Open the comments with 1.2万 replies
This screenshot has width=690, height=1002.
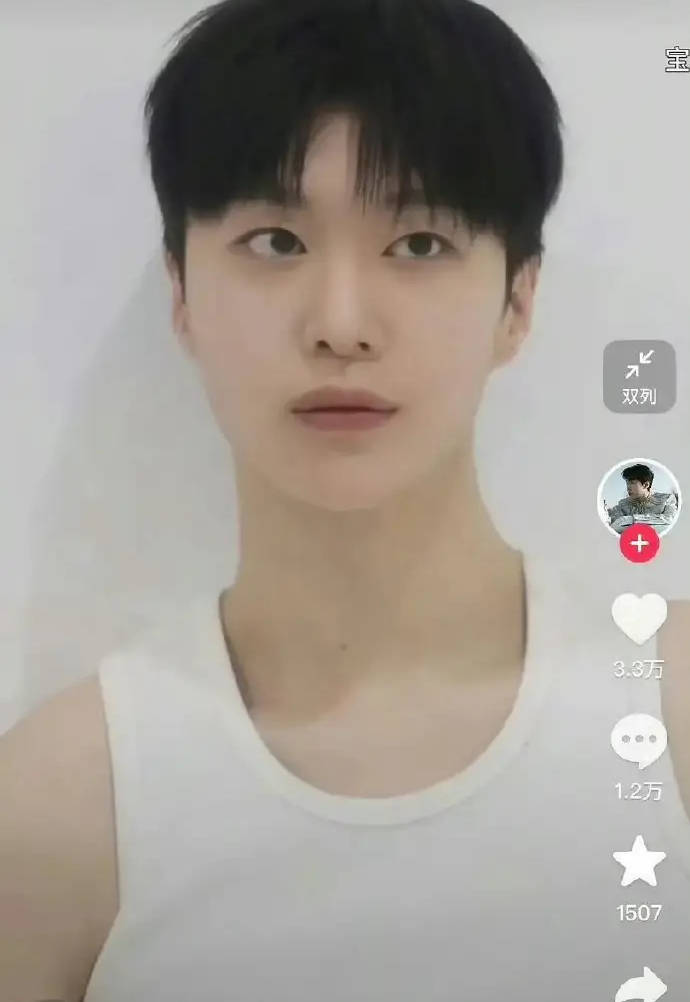[639, 742]
